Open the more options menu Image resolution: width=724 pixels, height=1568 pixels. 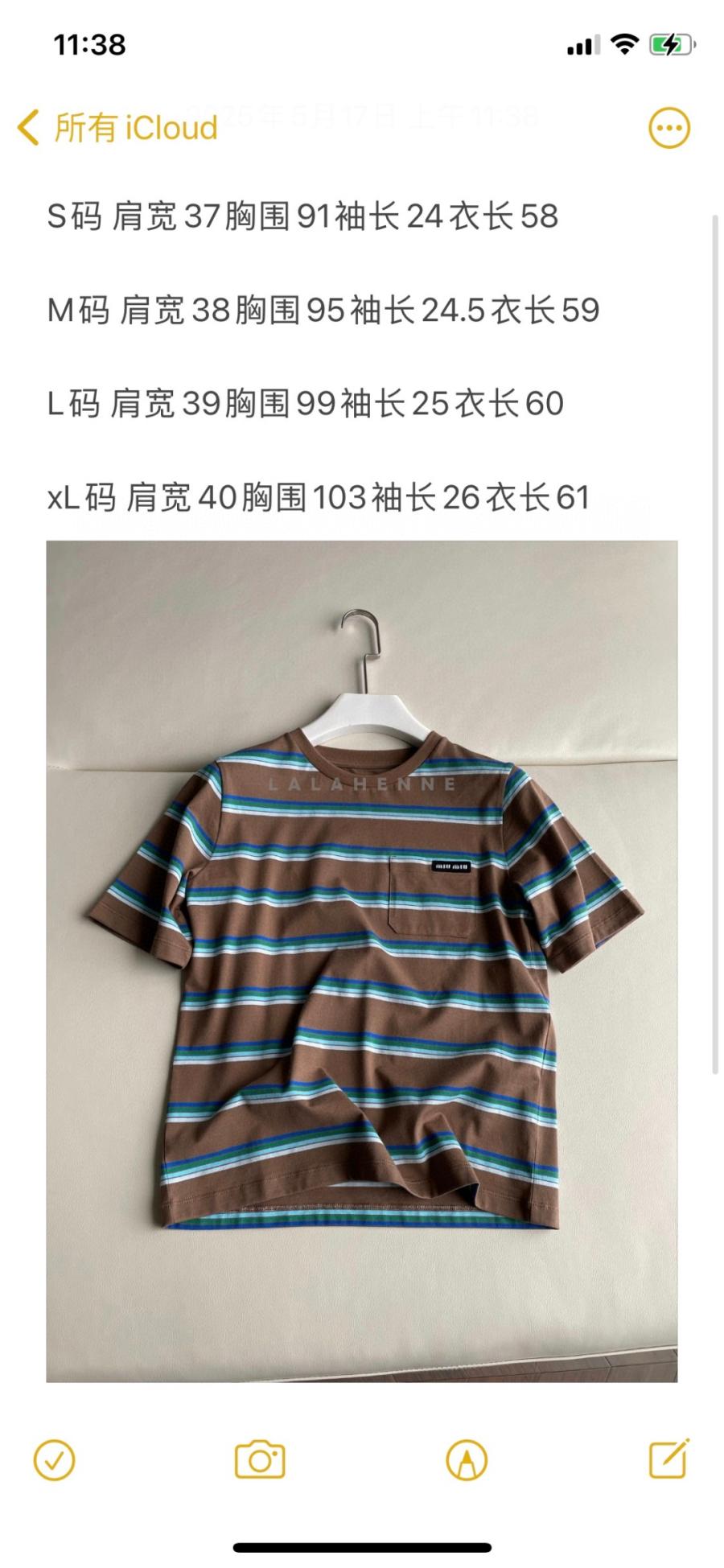point(668,128)
